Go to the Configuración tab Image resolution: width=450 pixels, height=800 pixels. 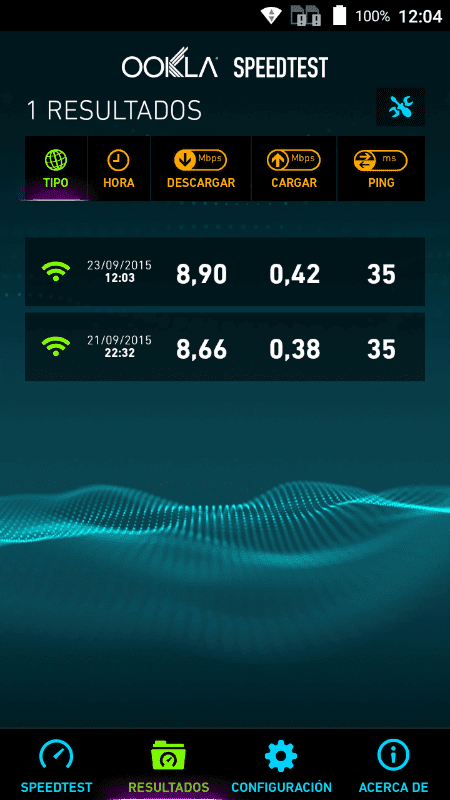[281, 765]
